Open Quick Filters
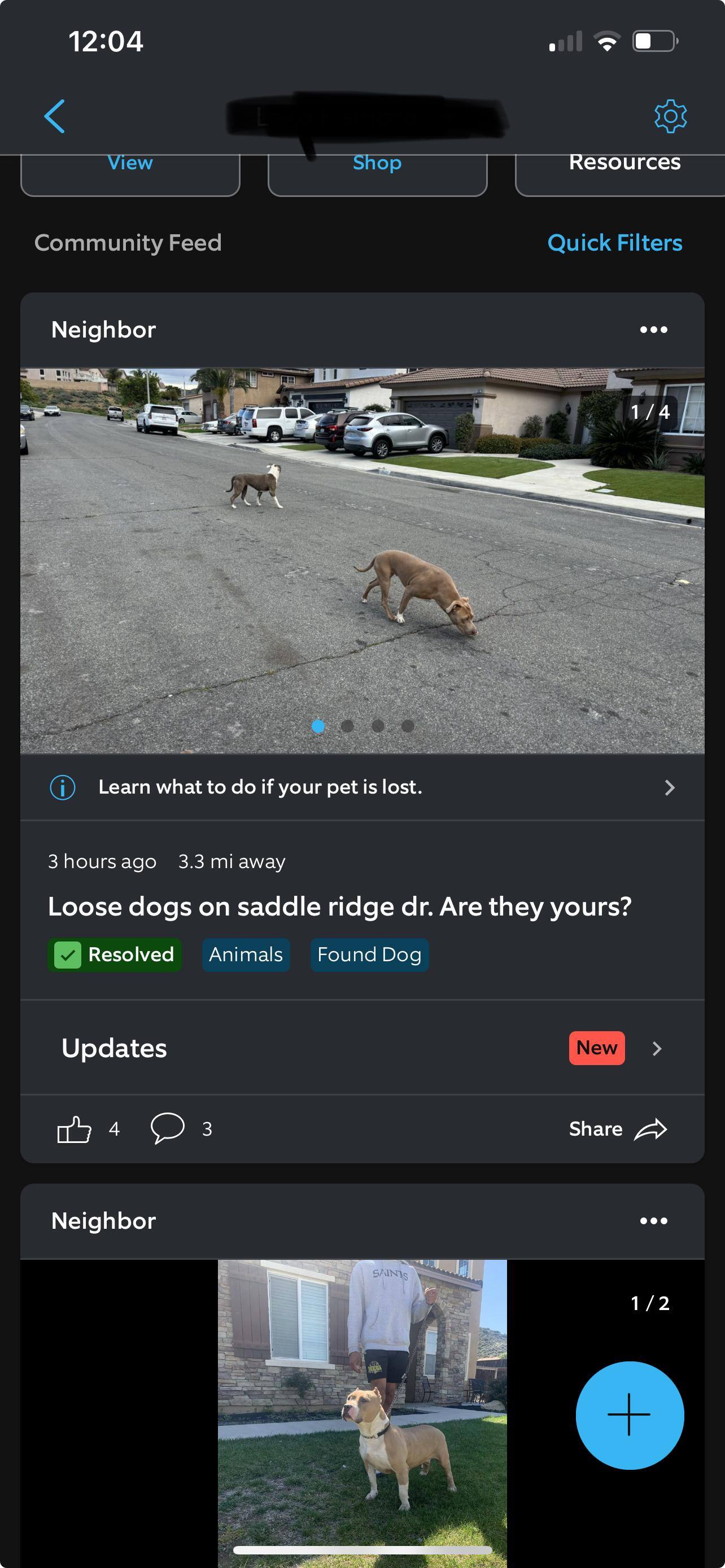Screen dimensions: 725x1568 (x=614, y=243)
